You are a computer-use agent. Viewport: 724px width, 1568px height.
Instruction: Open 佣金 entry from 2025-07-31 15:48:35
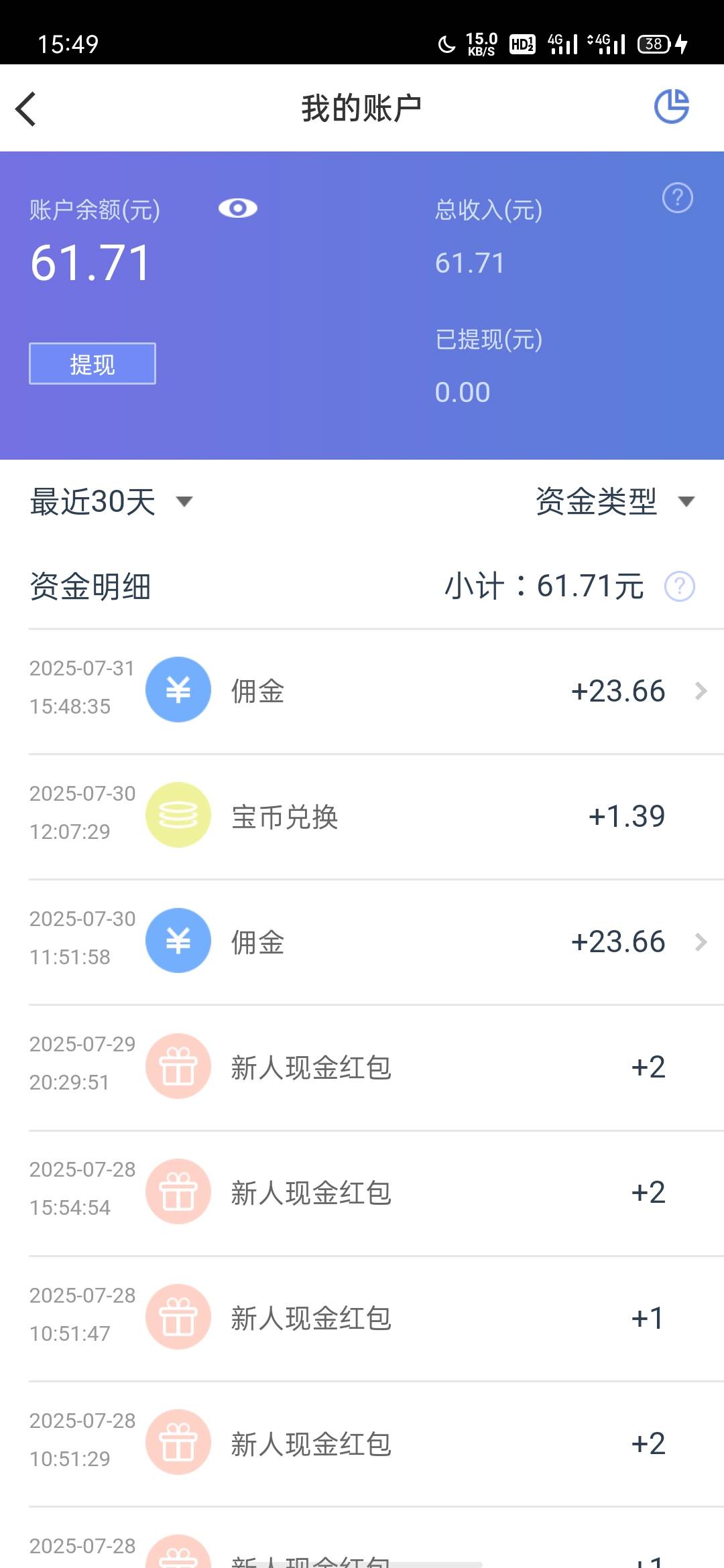pos(376,691)
